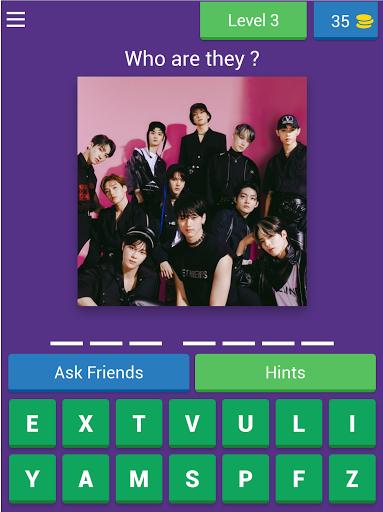
Task: Tap the letter M key
Action: 139,479
